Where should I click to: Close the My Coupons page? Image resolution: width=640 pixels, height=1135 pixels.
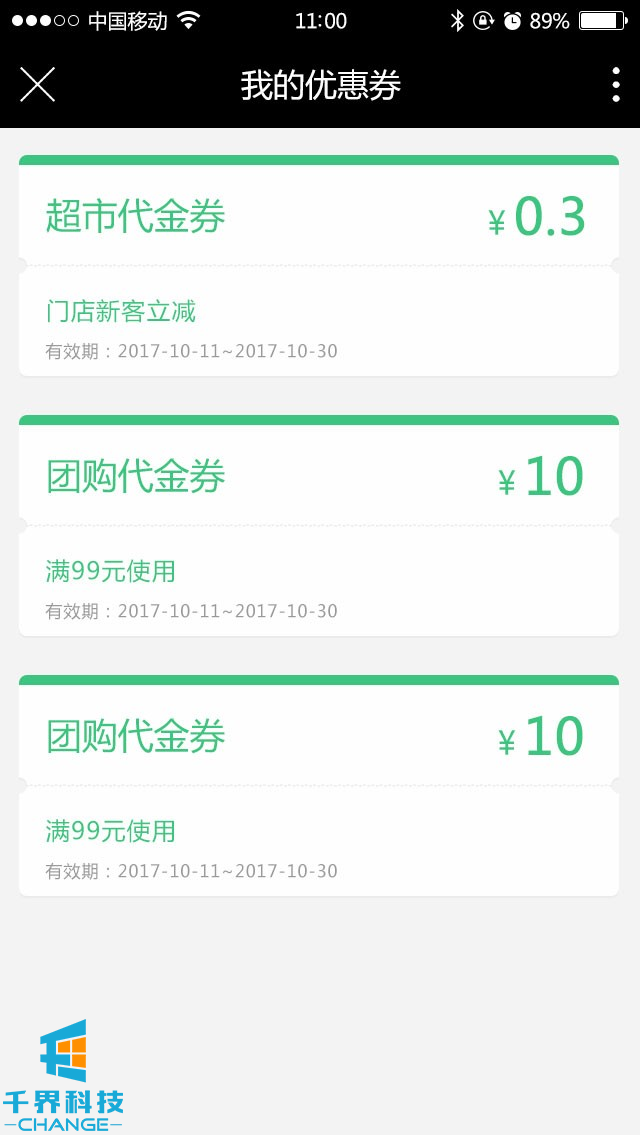[37, 85]
